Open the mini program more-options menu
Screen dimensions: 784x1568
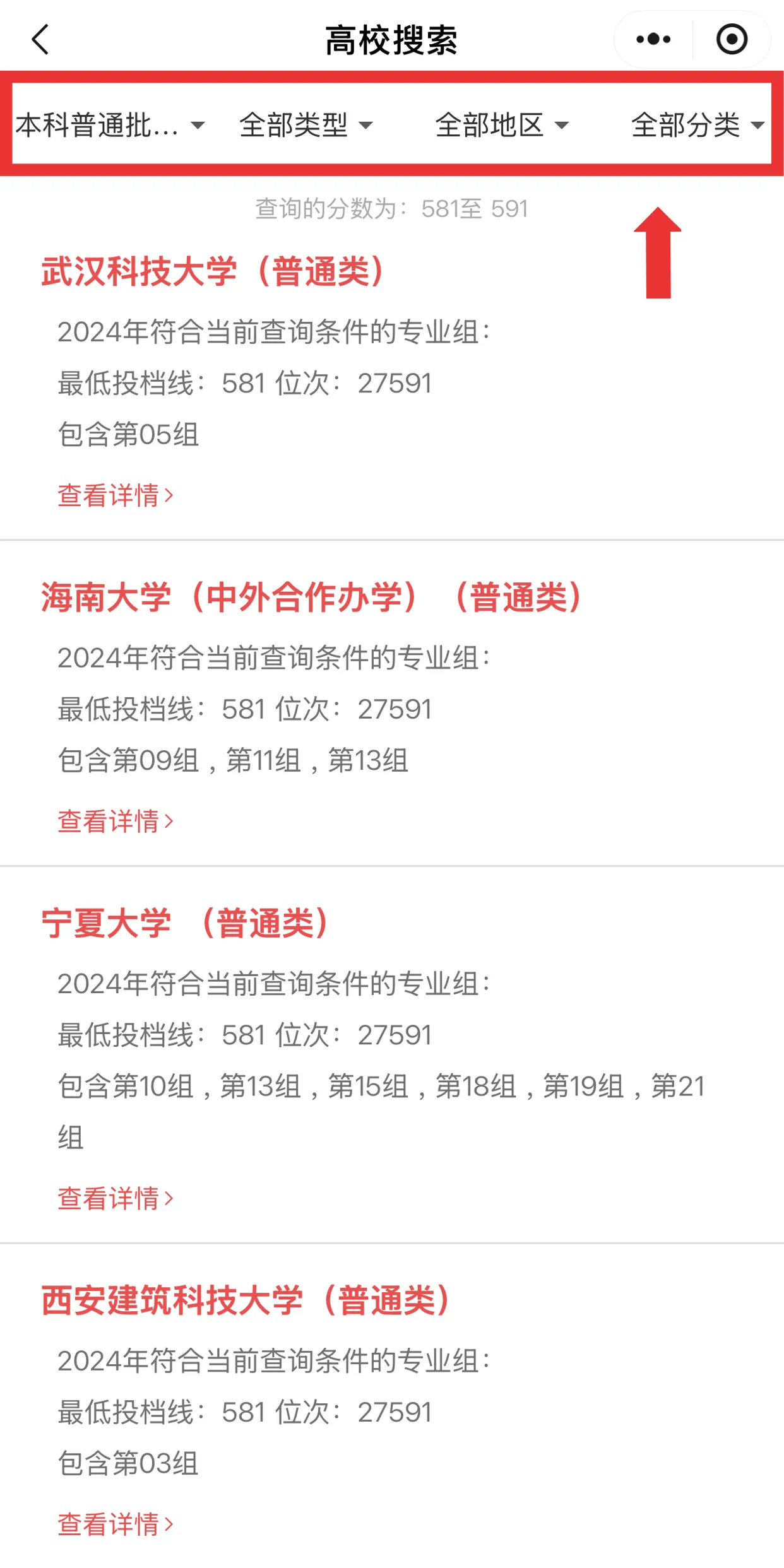point(653,40)
